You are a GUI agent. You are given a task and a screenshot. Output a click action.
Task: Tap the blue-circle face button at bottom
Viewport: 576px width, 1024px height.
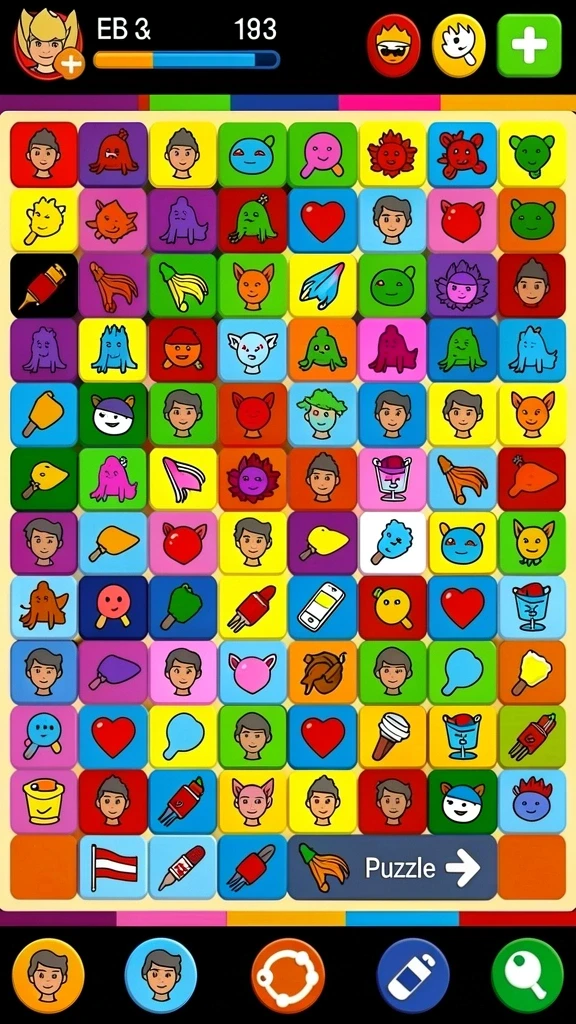click(x=161, y=976)
